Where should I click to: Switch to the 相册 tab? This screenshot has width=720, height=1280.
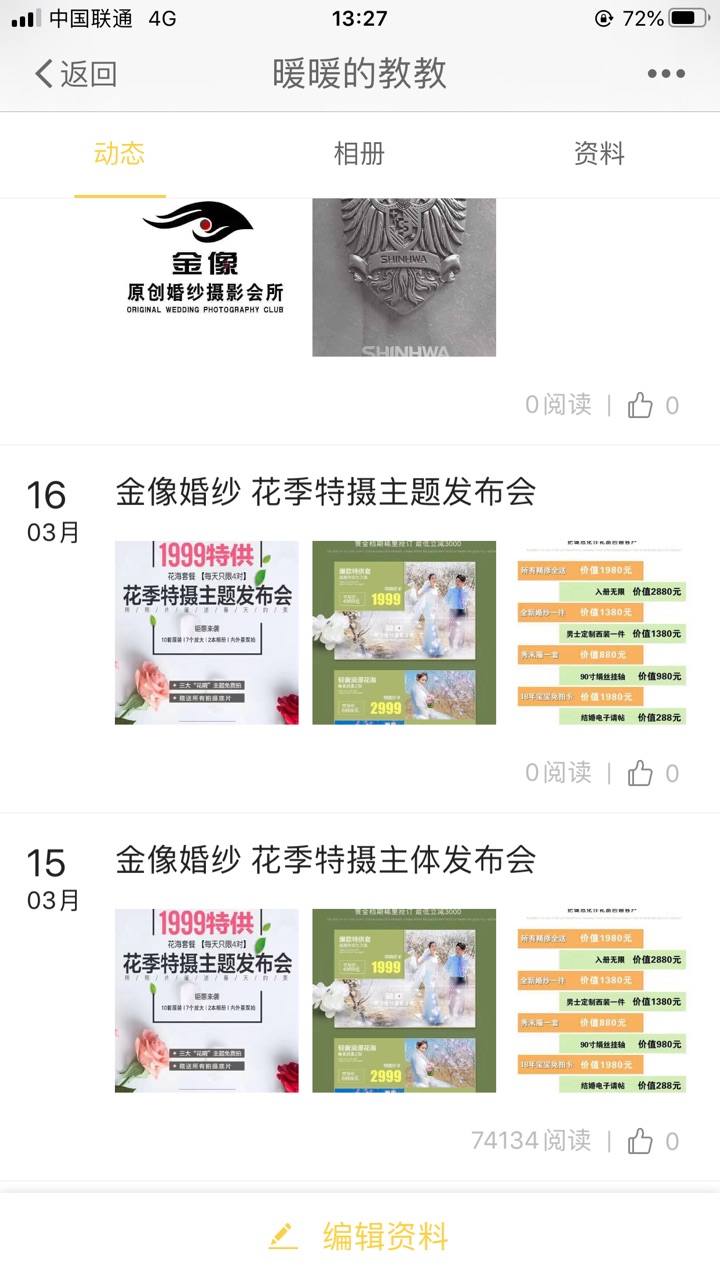[x=359, y=154]
